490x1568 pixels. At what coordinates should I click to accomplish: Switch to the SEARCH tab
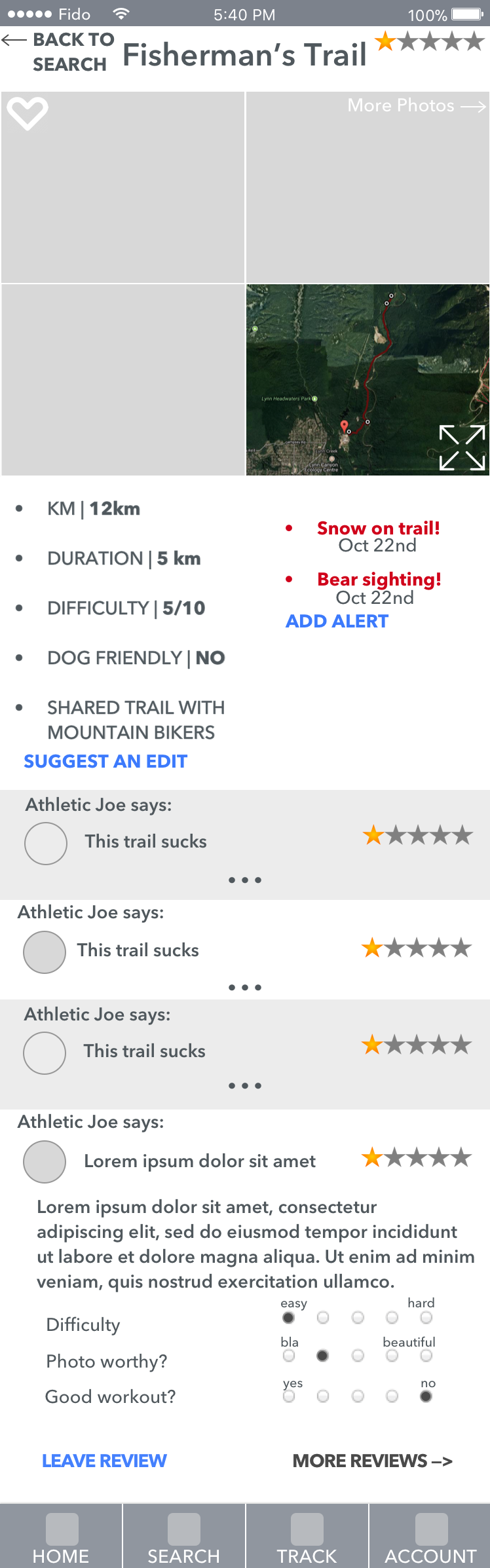pyautogui.click(x=183, y=1538)
